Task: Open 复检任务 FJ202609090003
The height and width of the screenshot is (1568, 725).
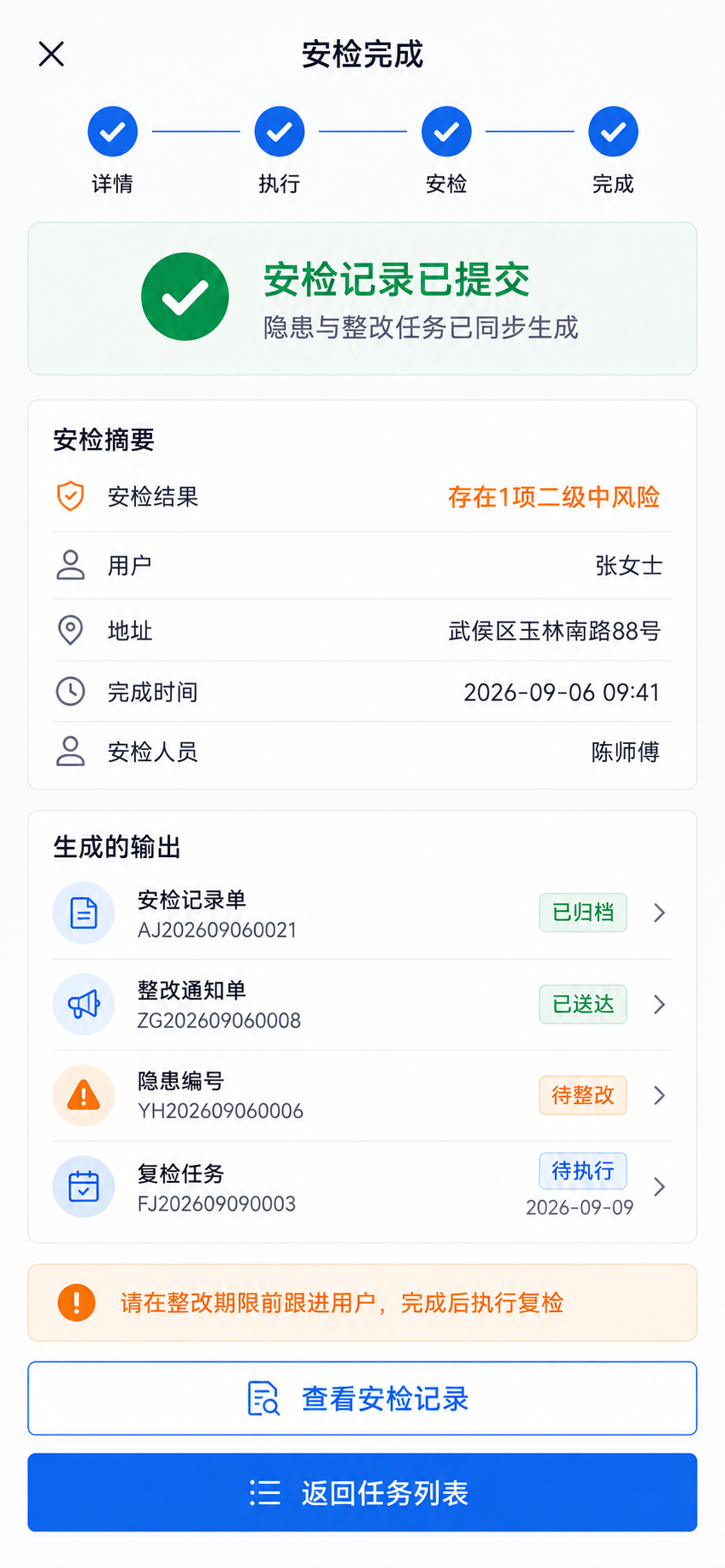Action: click(362, 1188)
